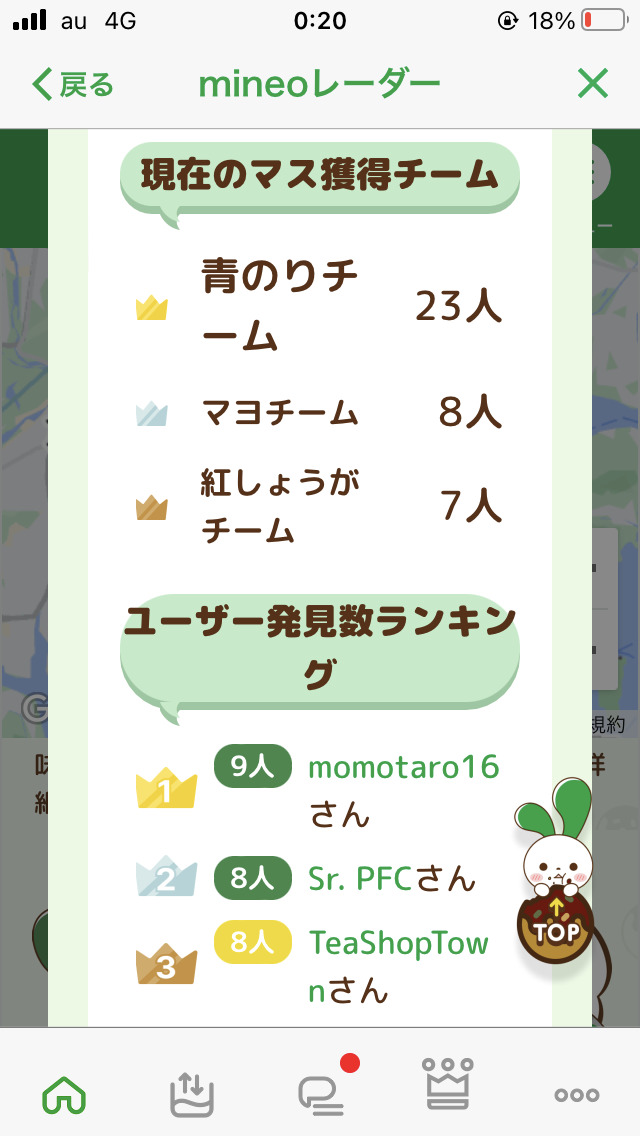This screenshot has width=640, height=1136.
Task: Open TeaShopTown's profile link
Action: (x=398, y=944)
